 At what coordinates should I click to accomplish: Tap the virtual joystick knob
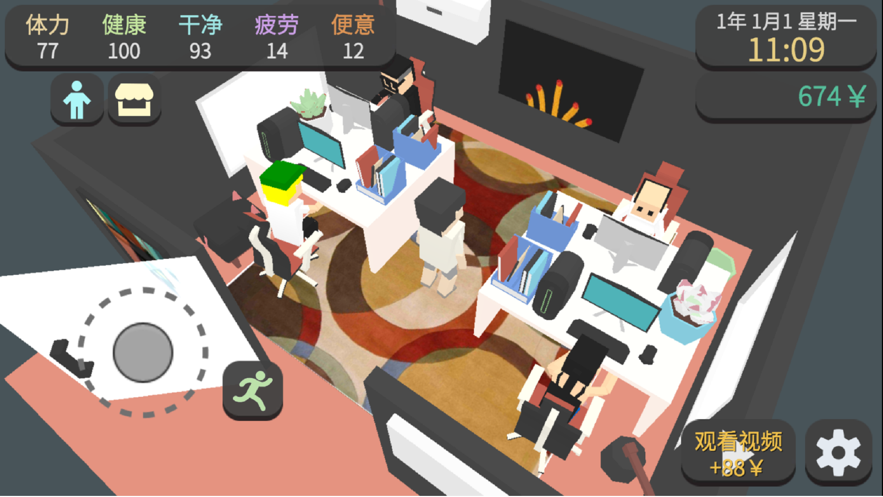(x=143, y=352)
